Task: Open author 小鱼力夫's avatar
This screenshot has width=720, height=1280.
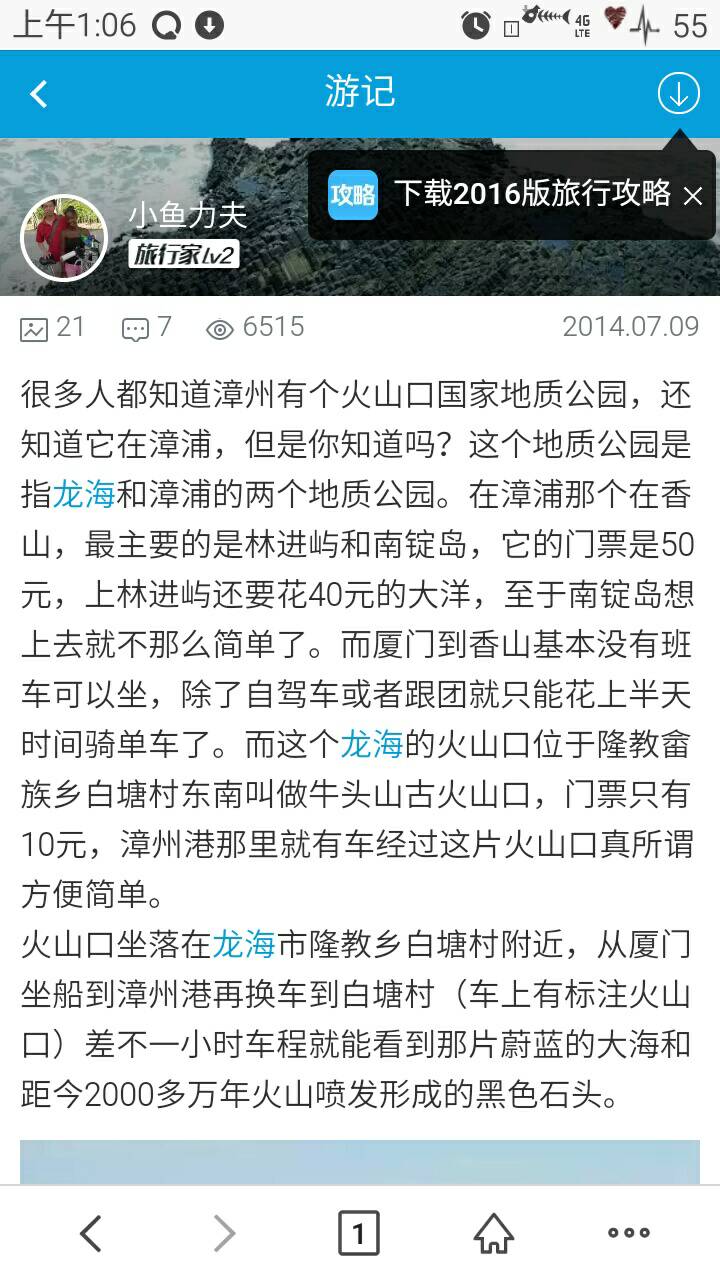Action: click(64, 238)
